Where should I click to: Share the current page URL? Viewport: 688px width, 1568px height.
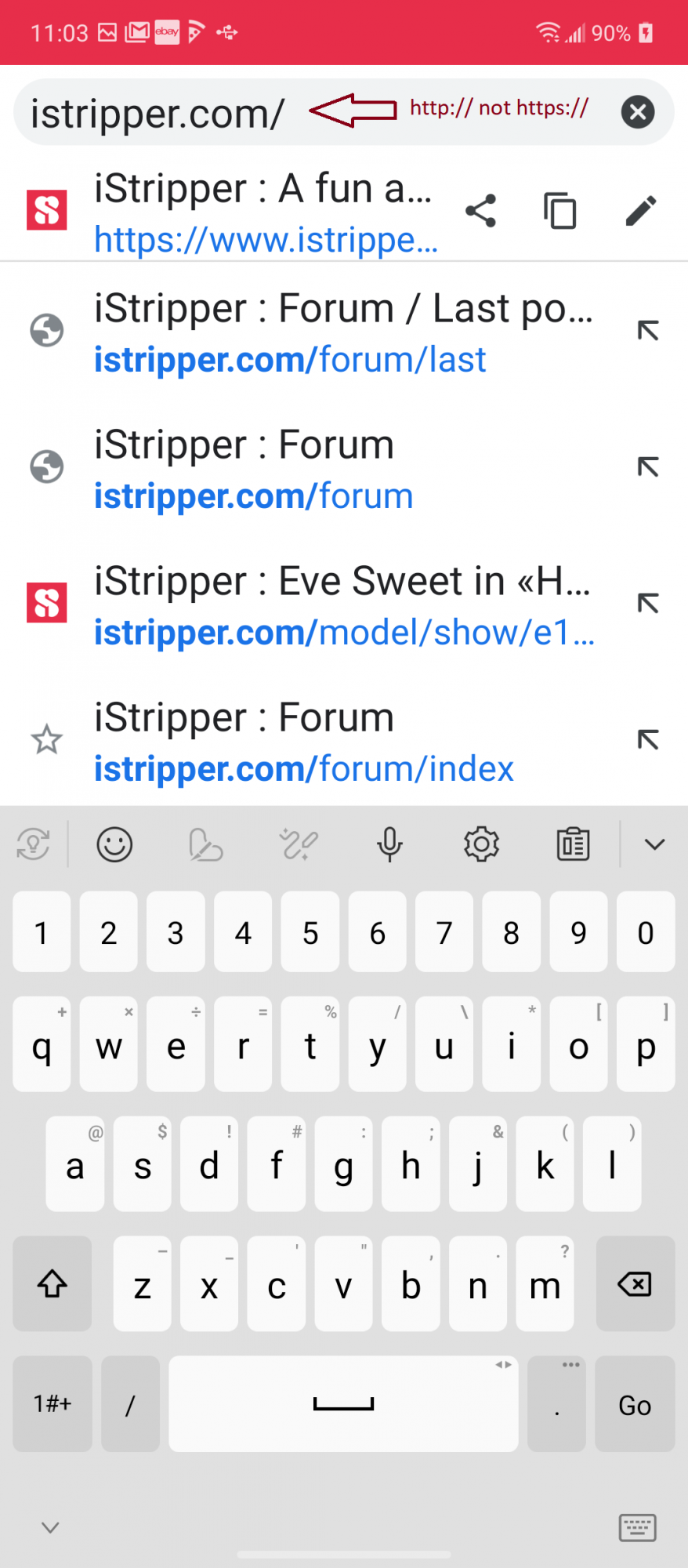click(480, 211)
